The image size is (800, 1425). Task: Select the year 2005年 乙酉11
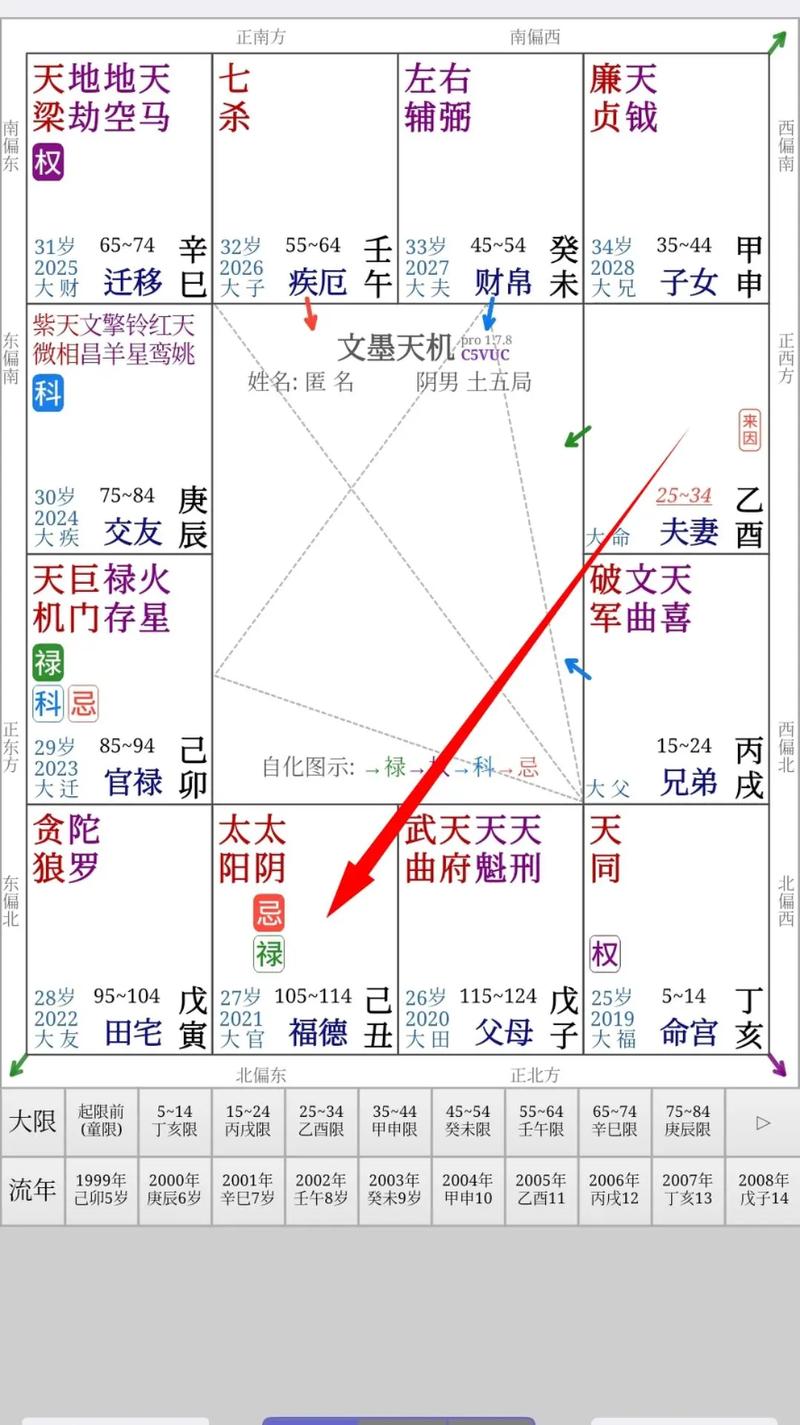coord(542,1190)
